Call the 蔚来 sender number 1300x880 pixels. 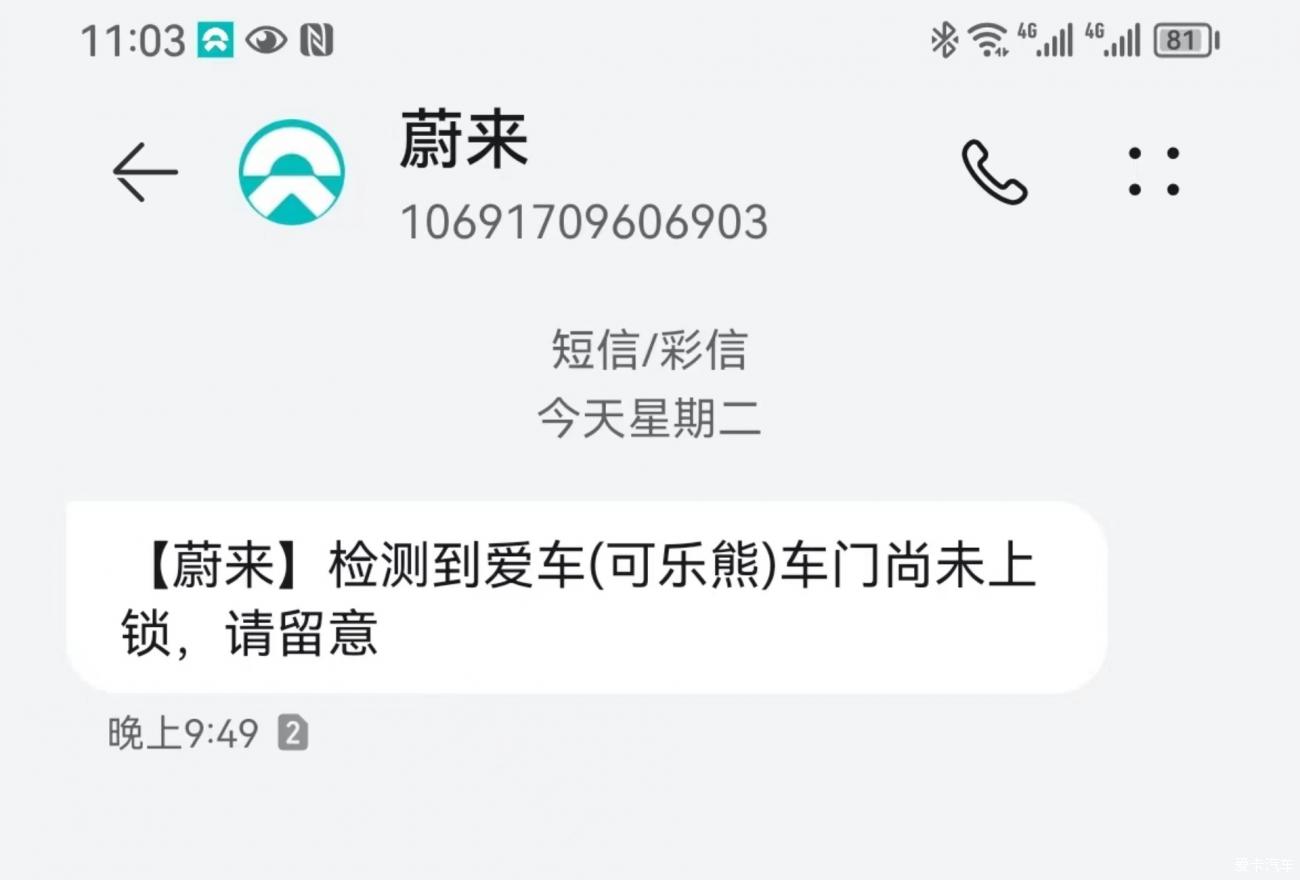pos(994,172)
